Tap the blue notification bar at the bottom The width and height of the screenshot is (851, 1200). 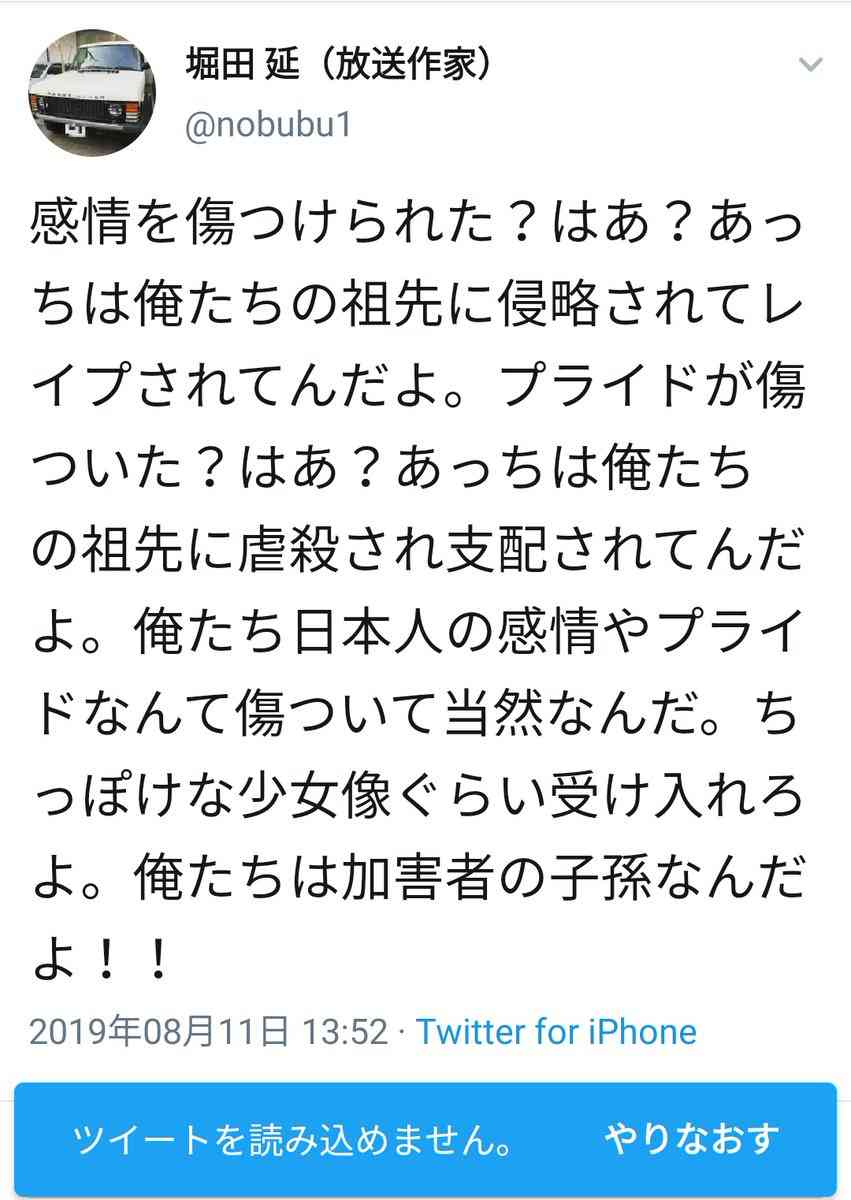[x=425, y=1138]
